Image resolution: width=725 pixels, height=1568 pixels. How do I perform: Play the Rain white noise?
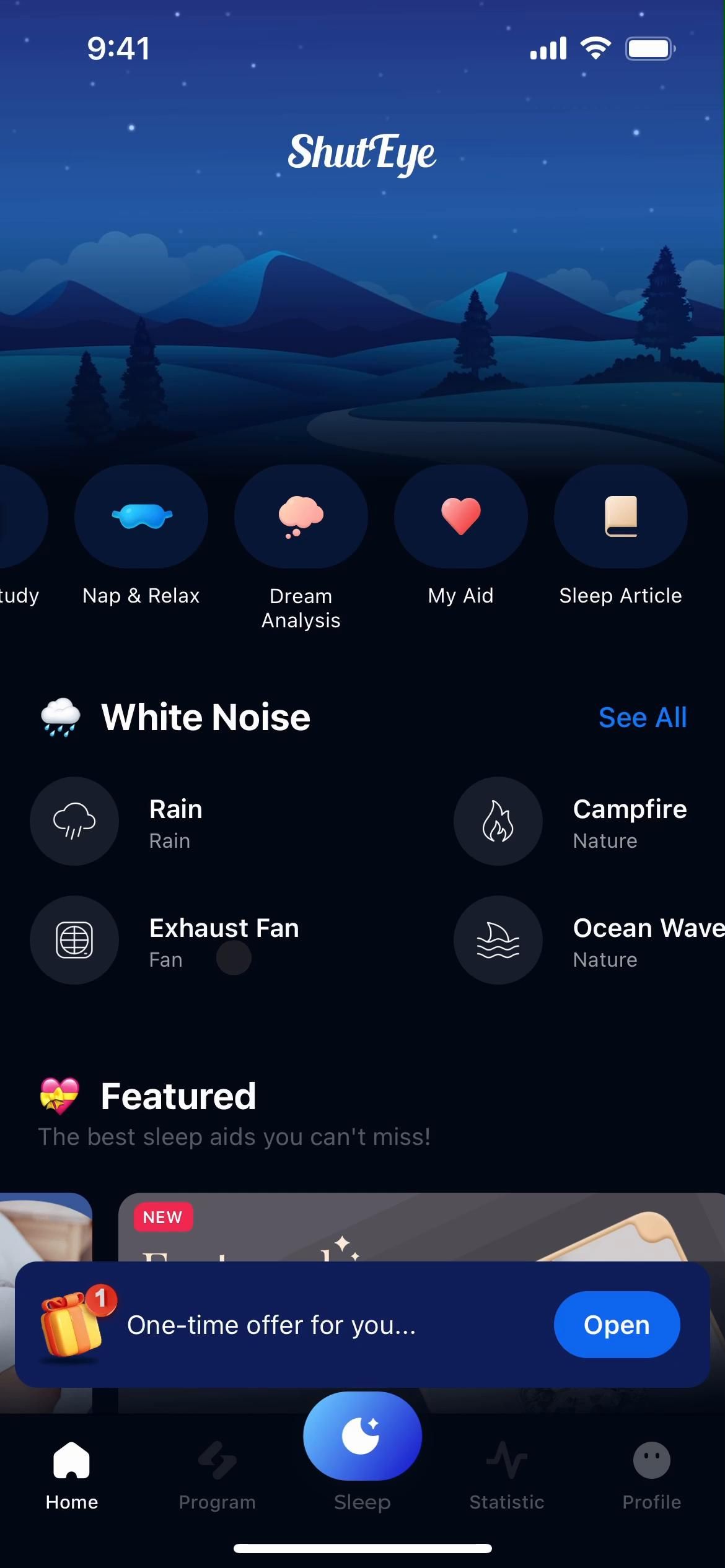[x=74, y=821]
